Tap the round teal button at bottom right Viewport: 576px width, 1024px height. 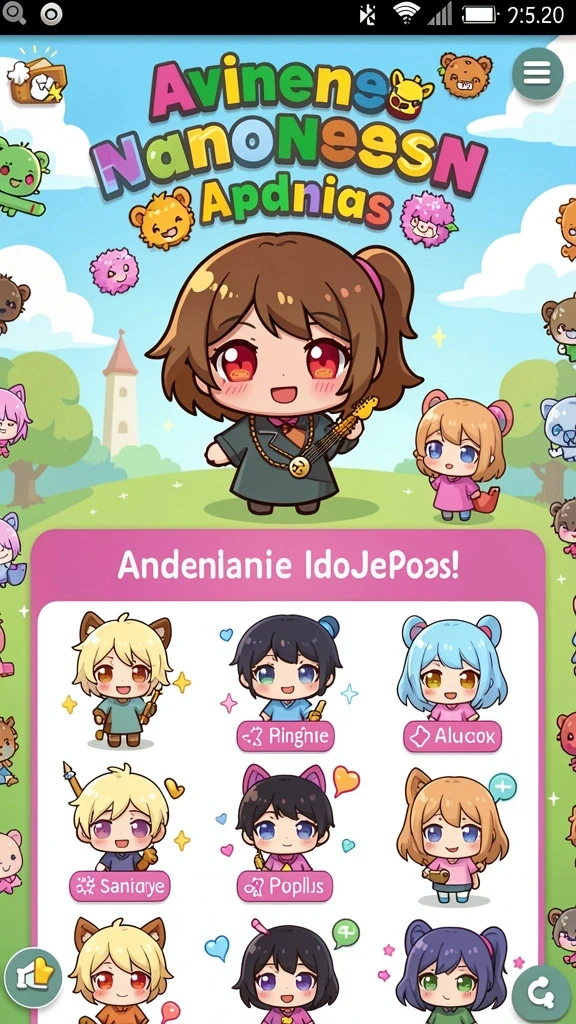(x=541, y=994)
